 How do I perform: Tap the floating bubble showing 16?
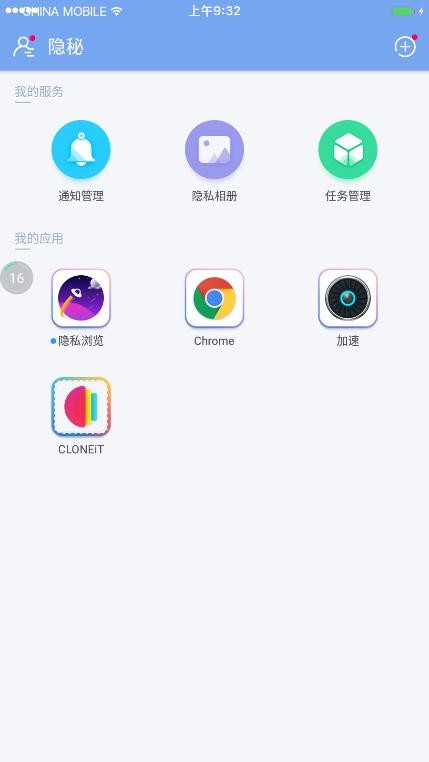(16, 277)
